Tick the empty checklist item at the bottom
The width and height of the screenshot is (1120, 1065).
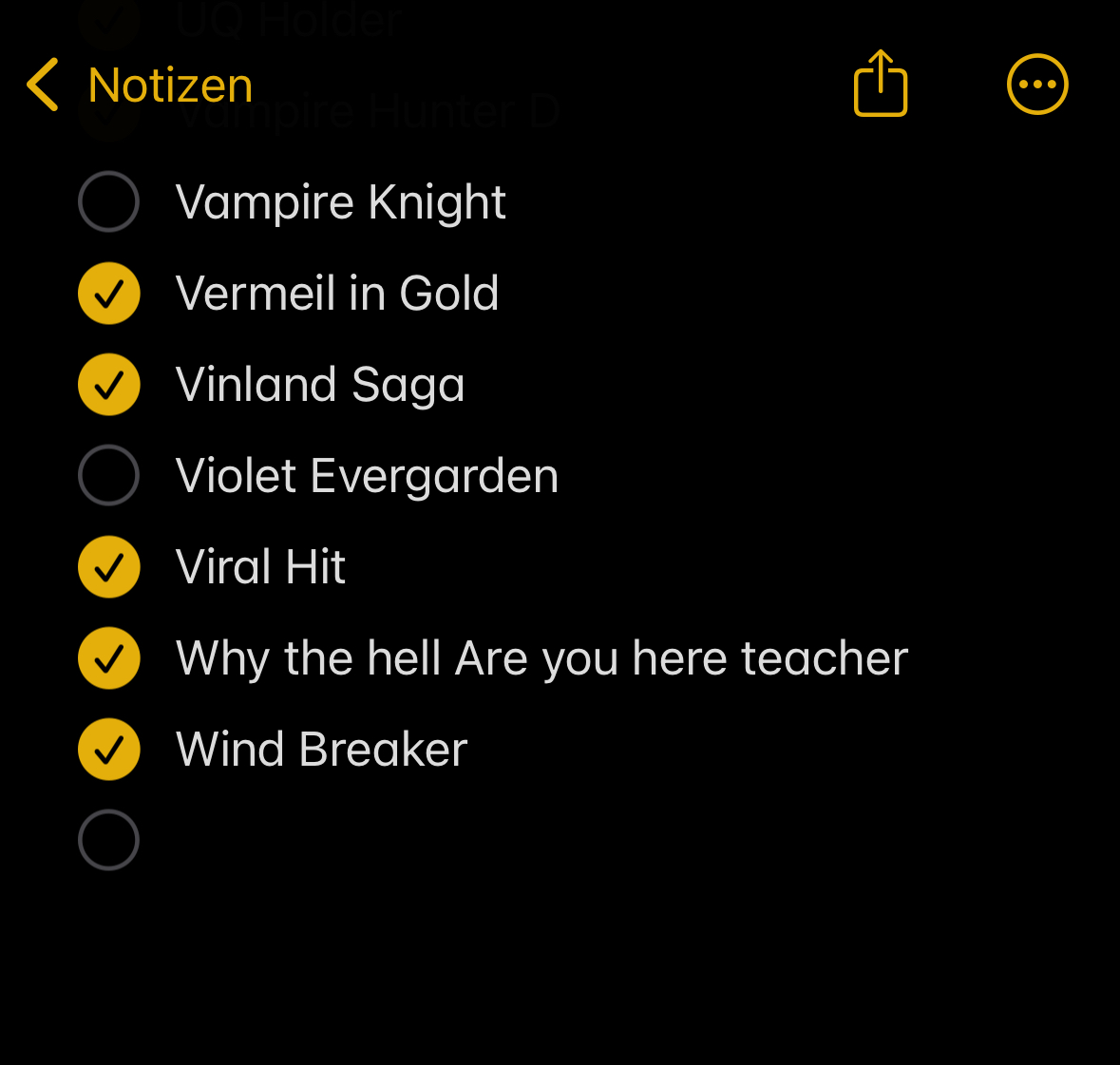pos(109,840)
